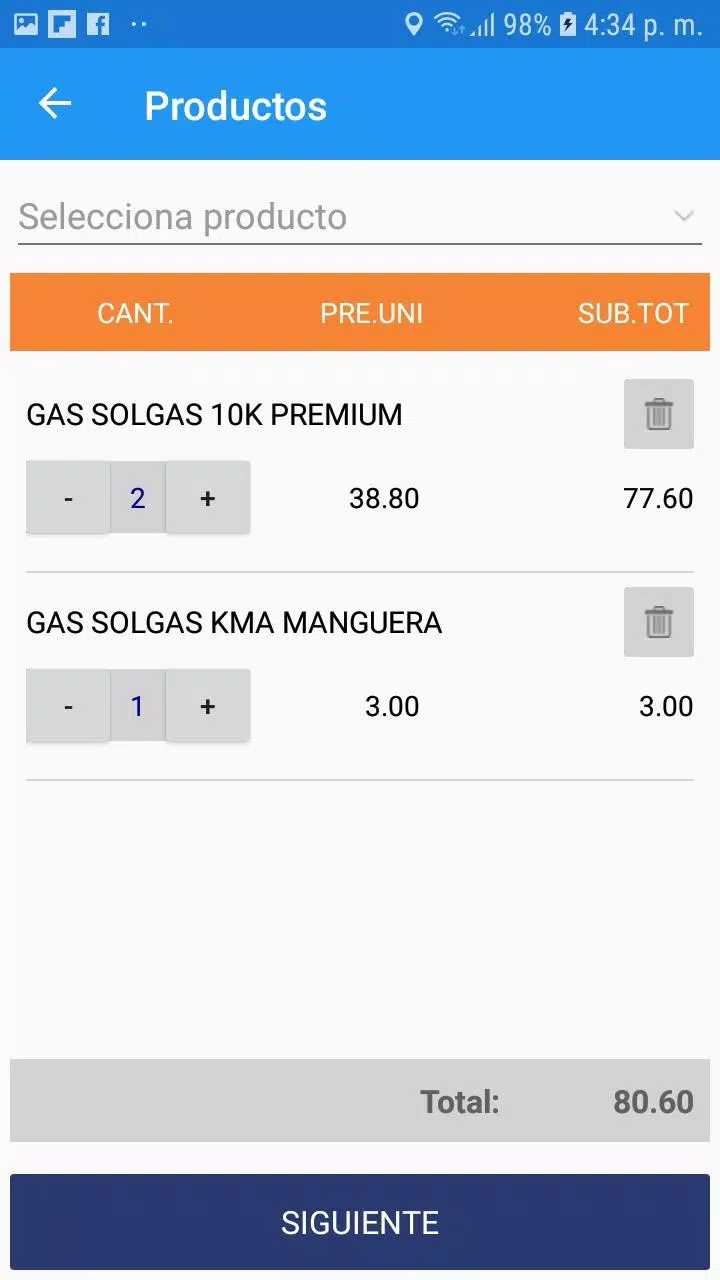
Task: Decrease quantity of GAS SOLGAS 10K PREMIUM
Action: [x=68, y=498]
